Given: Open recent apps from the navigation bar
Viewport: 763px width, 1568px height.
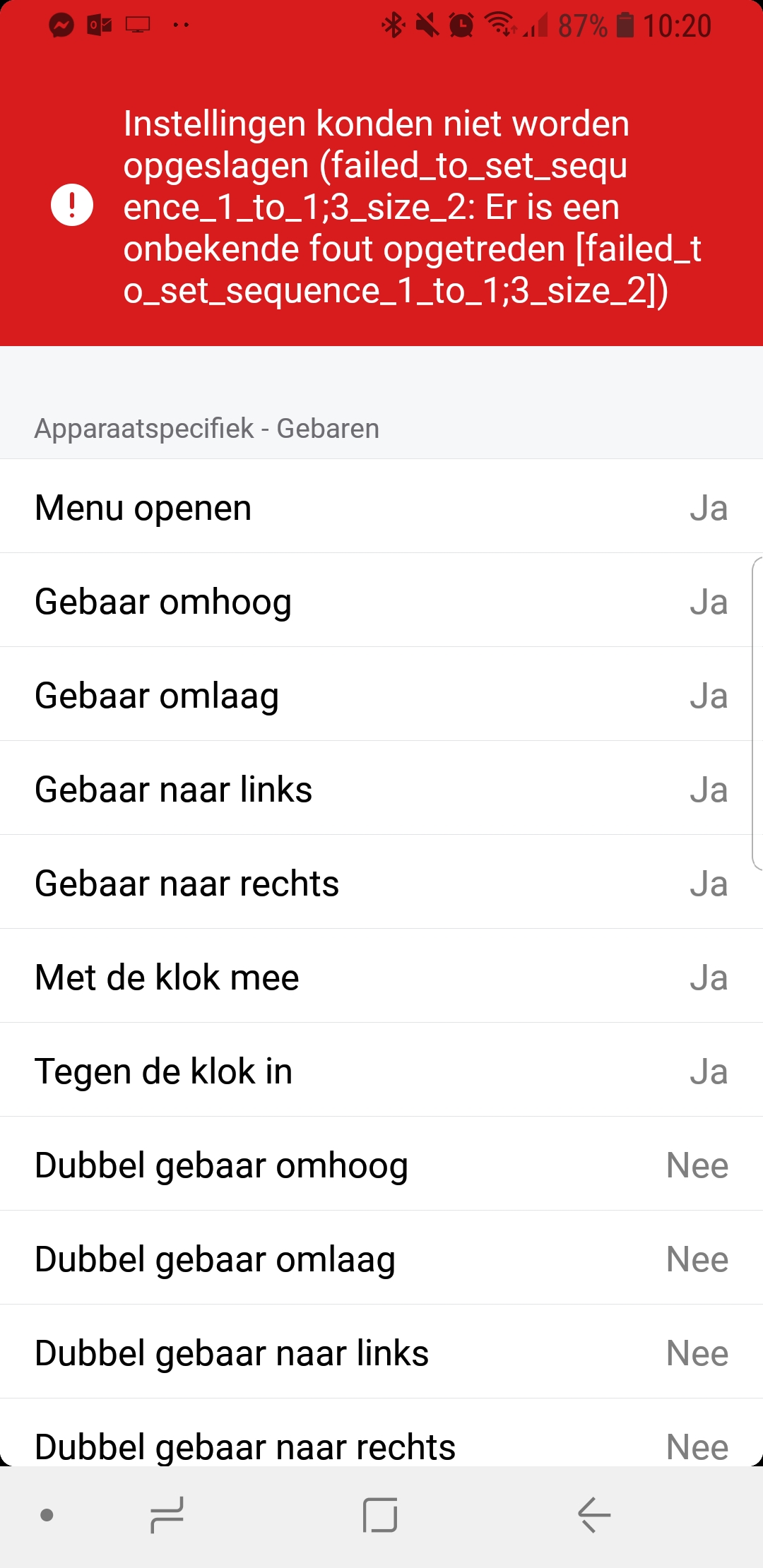Looking at the screenshot, I should [167, 1515].
